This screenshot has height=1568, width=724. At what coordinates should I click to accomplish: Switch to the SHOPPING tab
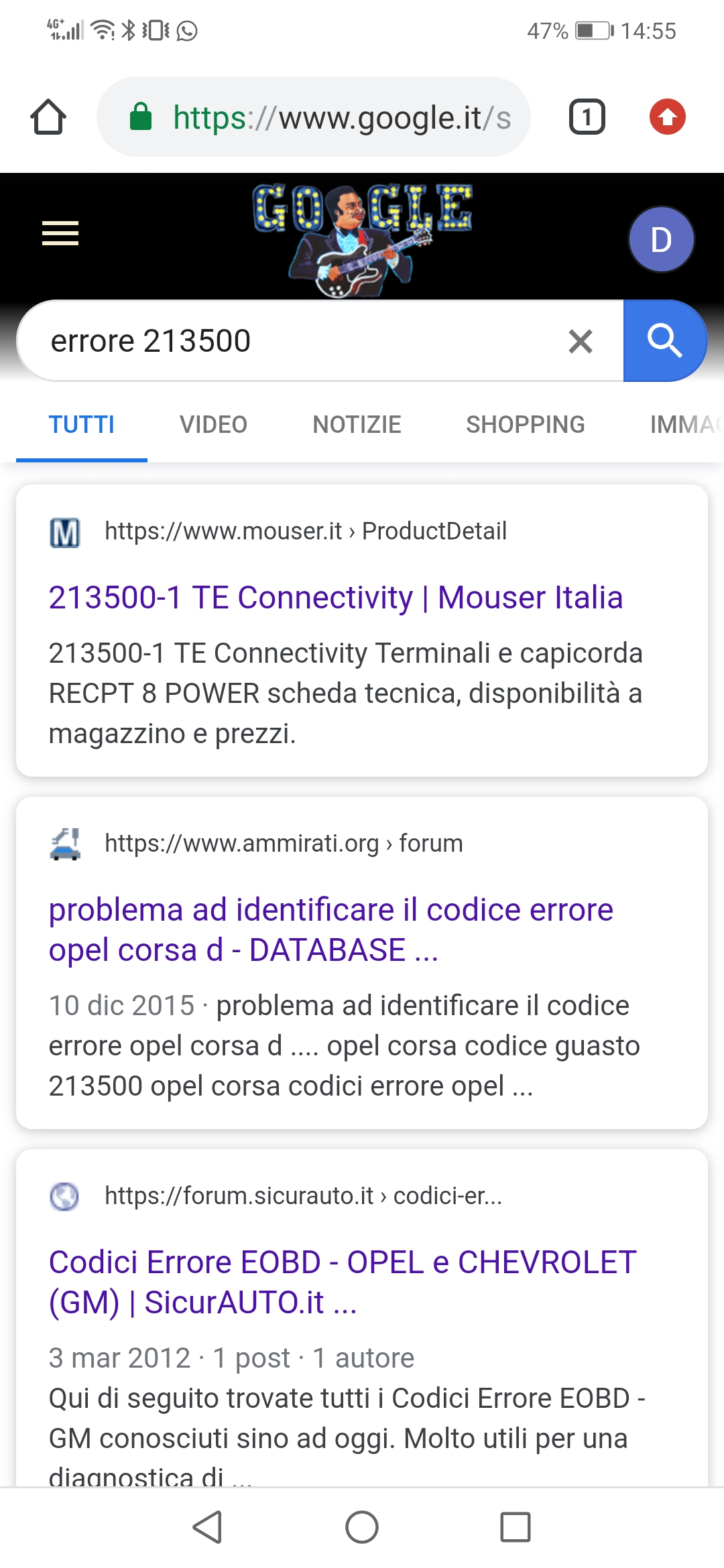(526, 424)
